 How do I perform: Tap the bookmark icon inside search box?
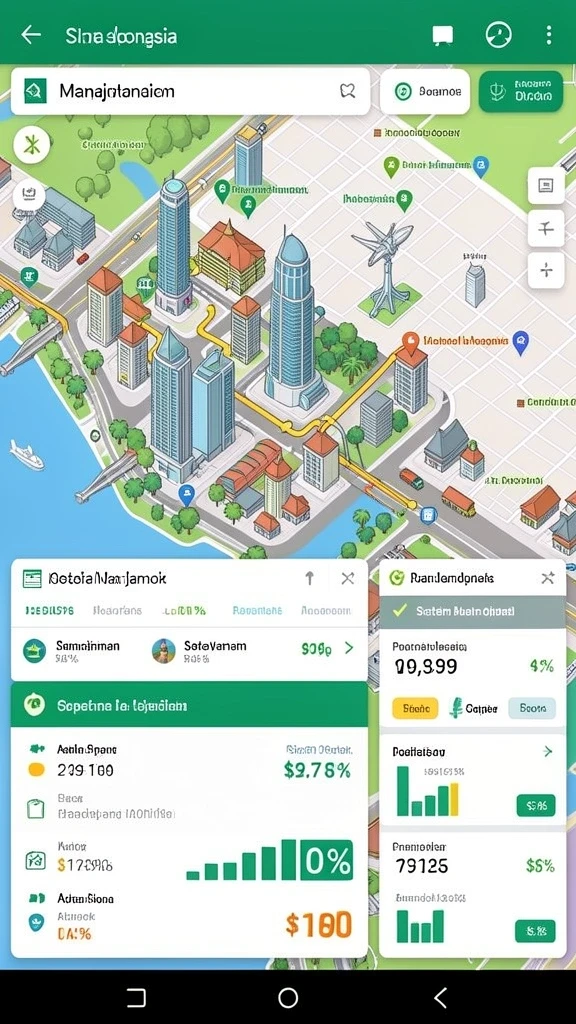[347, 91]
